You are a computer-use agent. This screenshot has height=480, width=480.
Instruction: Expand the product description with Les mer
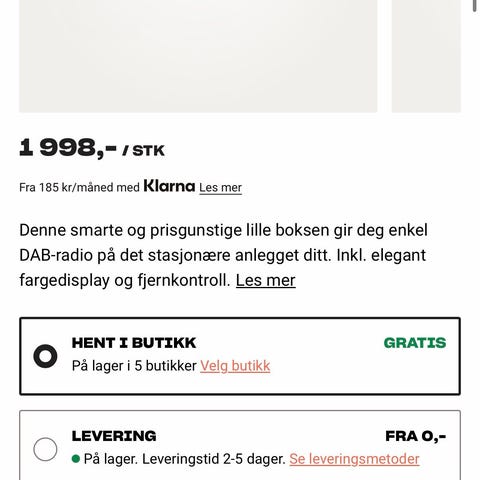(265, 280)
